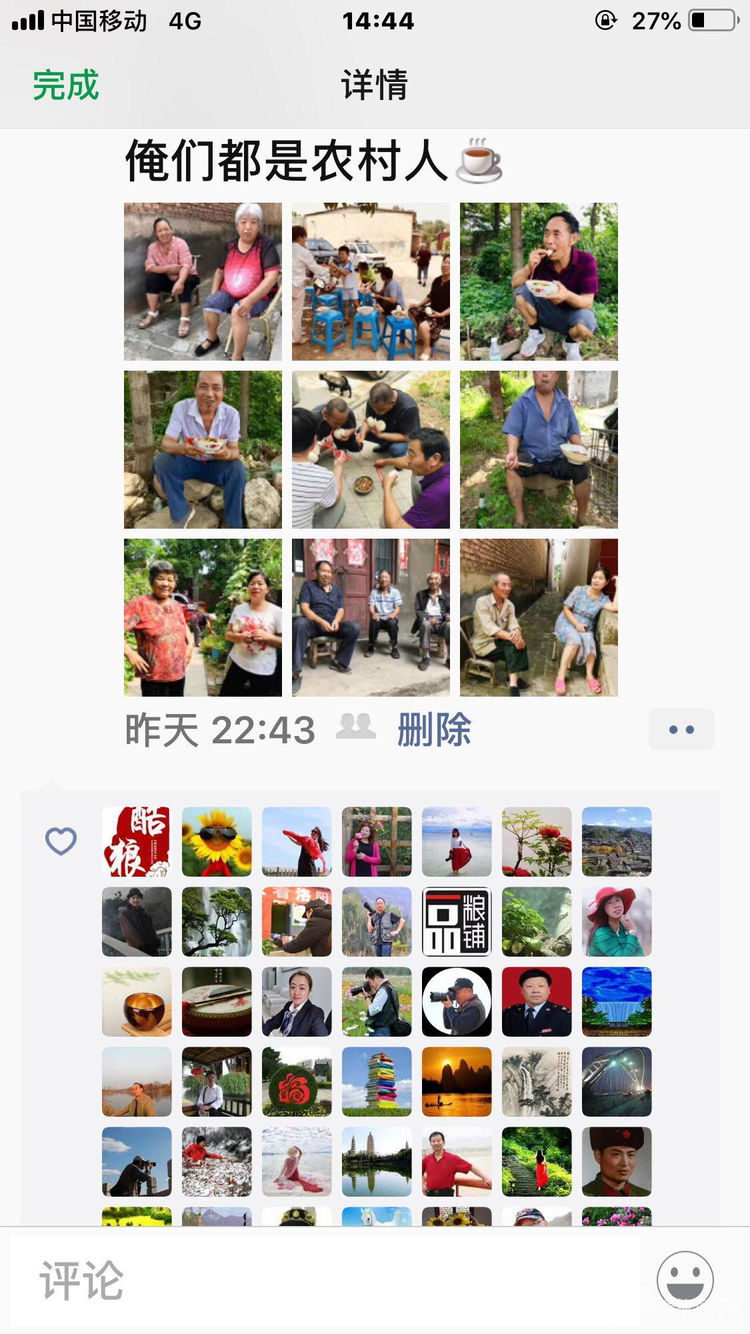Viewport: 750px width, 1334px height.
Task: Open the photo of the man eating noodles
Action: click(x=538, y=281)
